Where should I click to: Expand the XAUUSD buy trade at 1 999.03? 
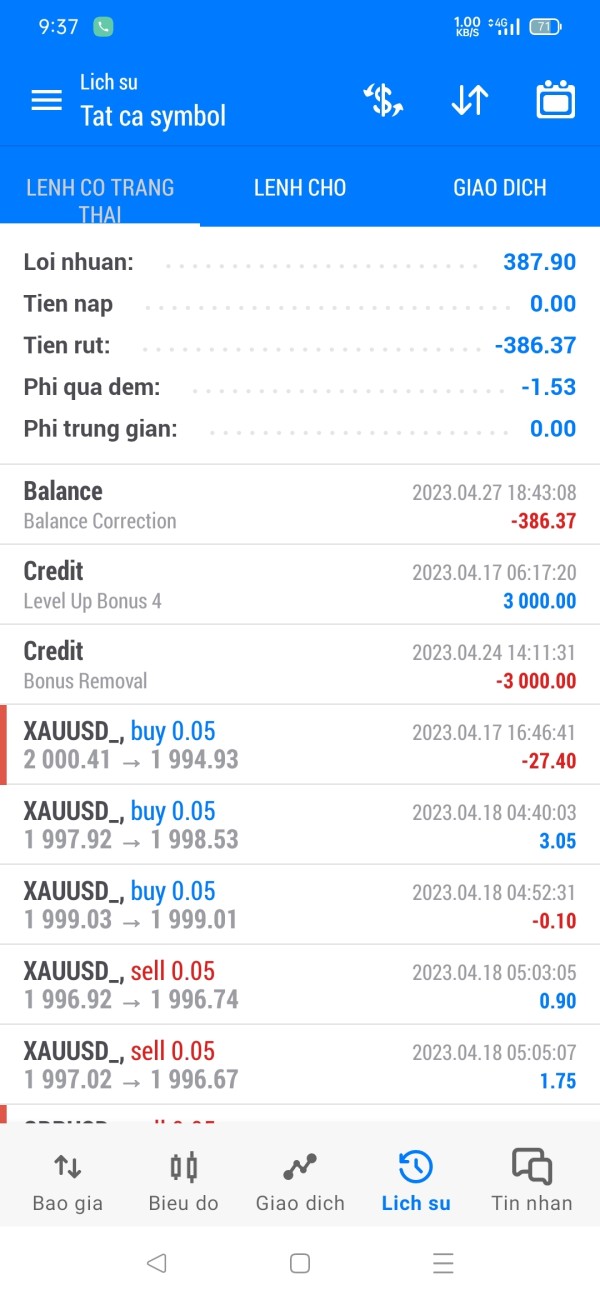(x=300, y=905)
